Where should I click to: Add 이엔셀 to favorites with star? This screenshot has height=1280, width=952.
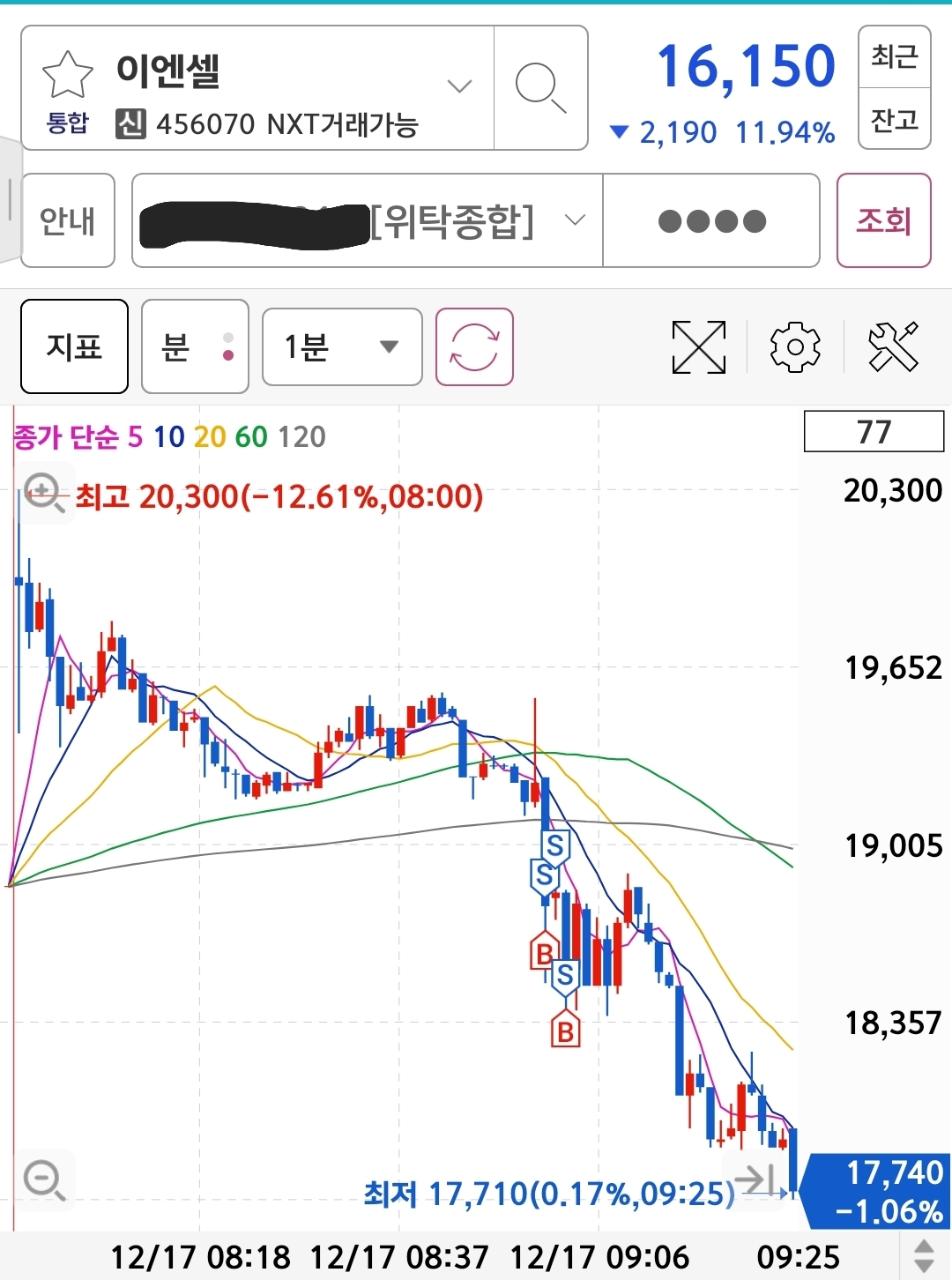(67, 76)
